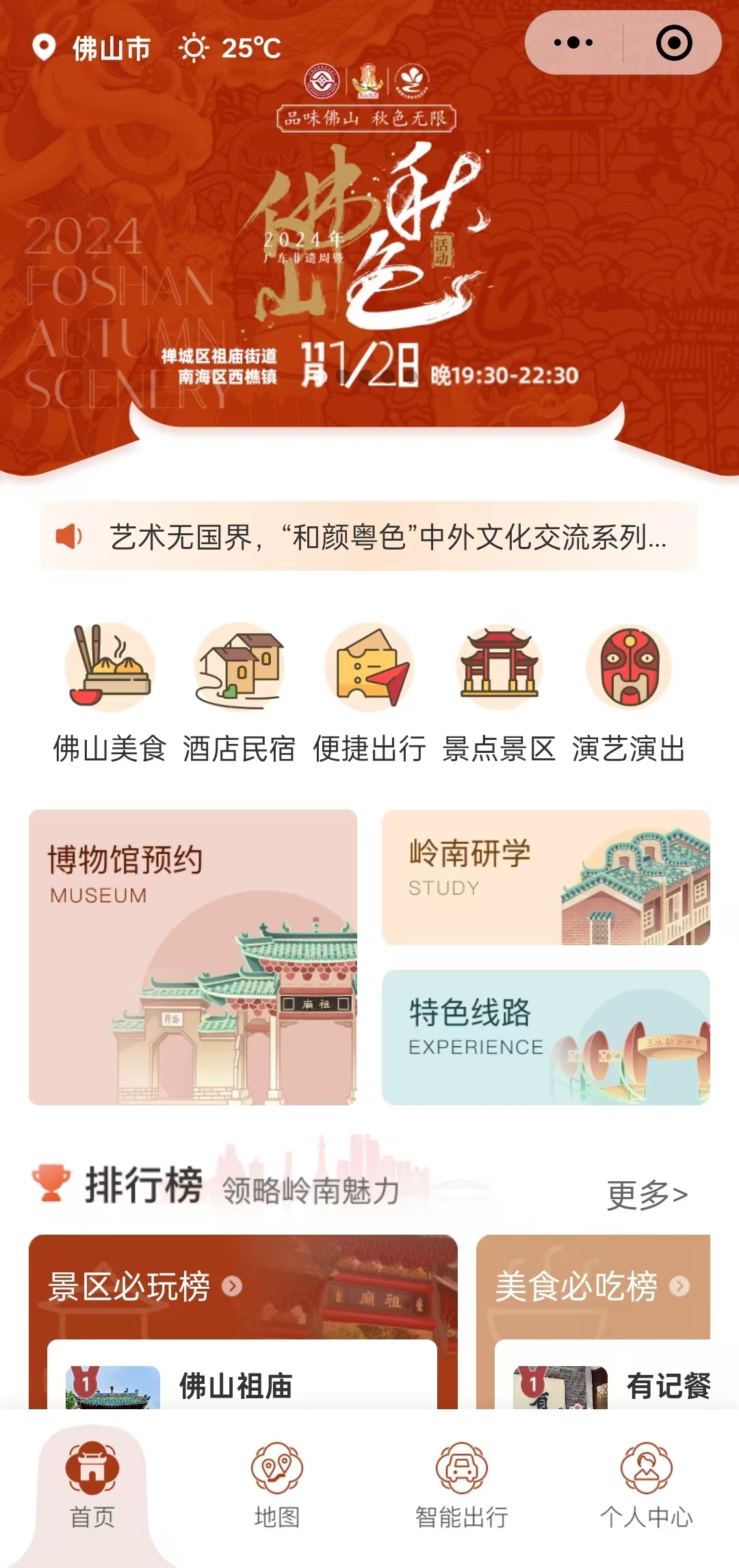Open the 岭南研学 study card
739x1568 pixels.
[545, 877]
